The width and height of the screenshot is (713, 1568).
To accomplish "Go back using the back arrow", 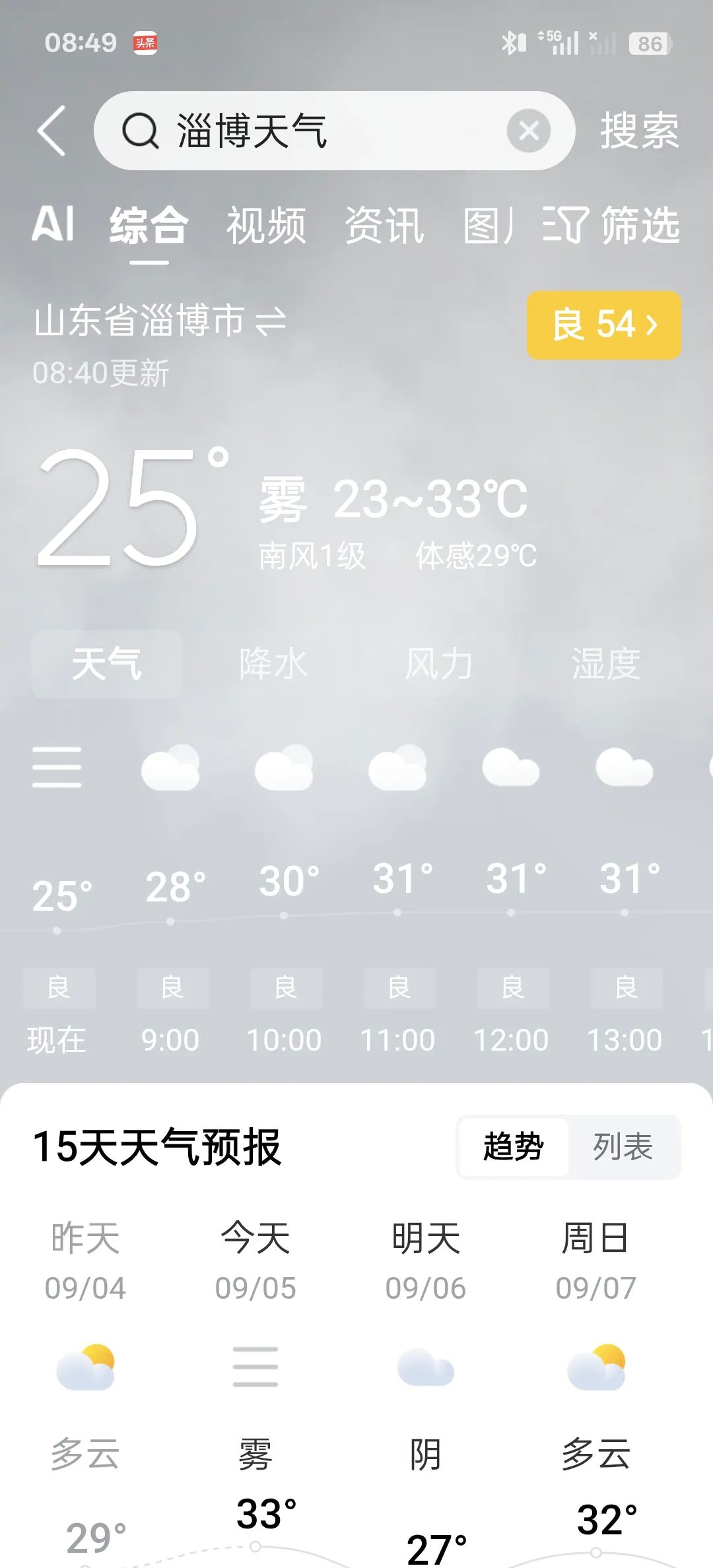I will [51, 131].
